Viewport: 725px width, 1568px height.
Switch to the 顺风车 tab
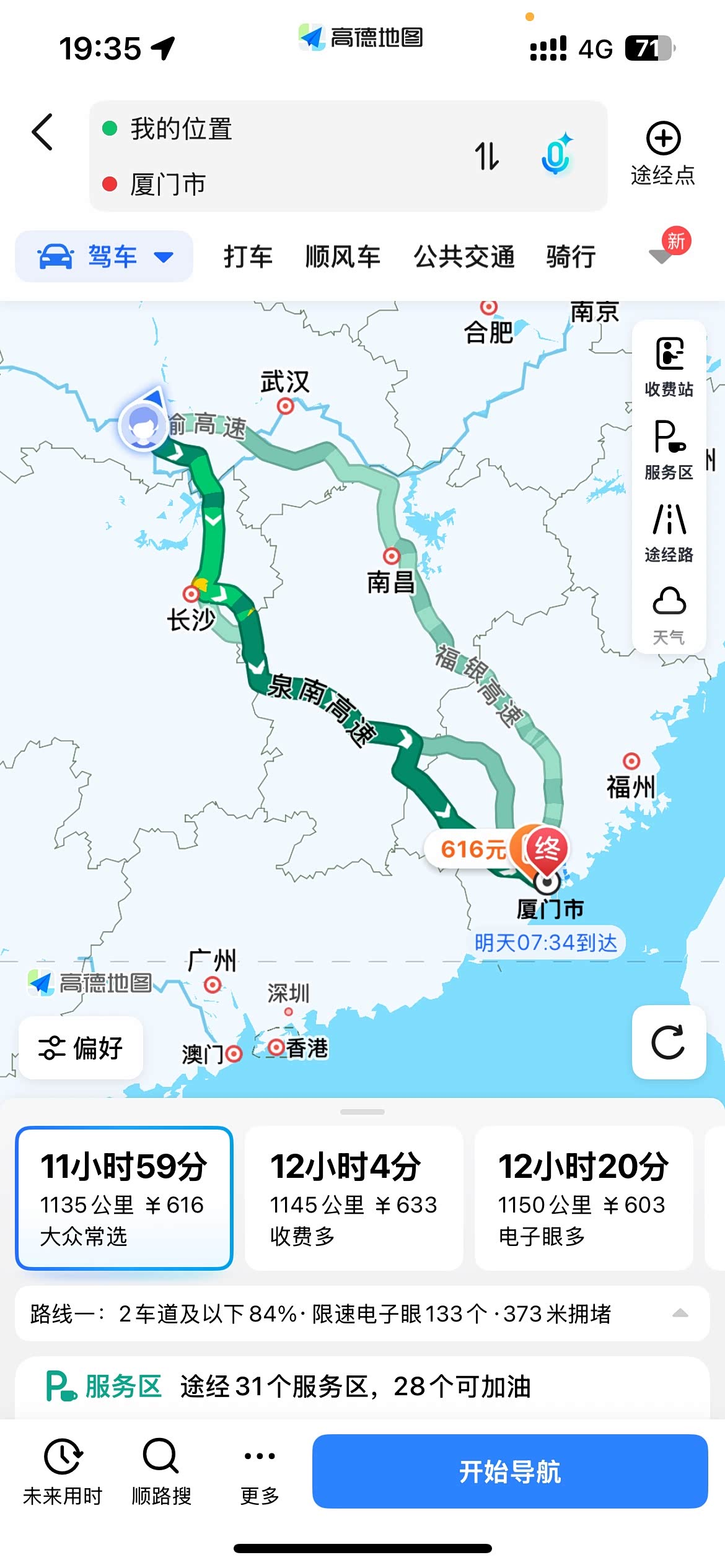pos(343,256)
